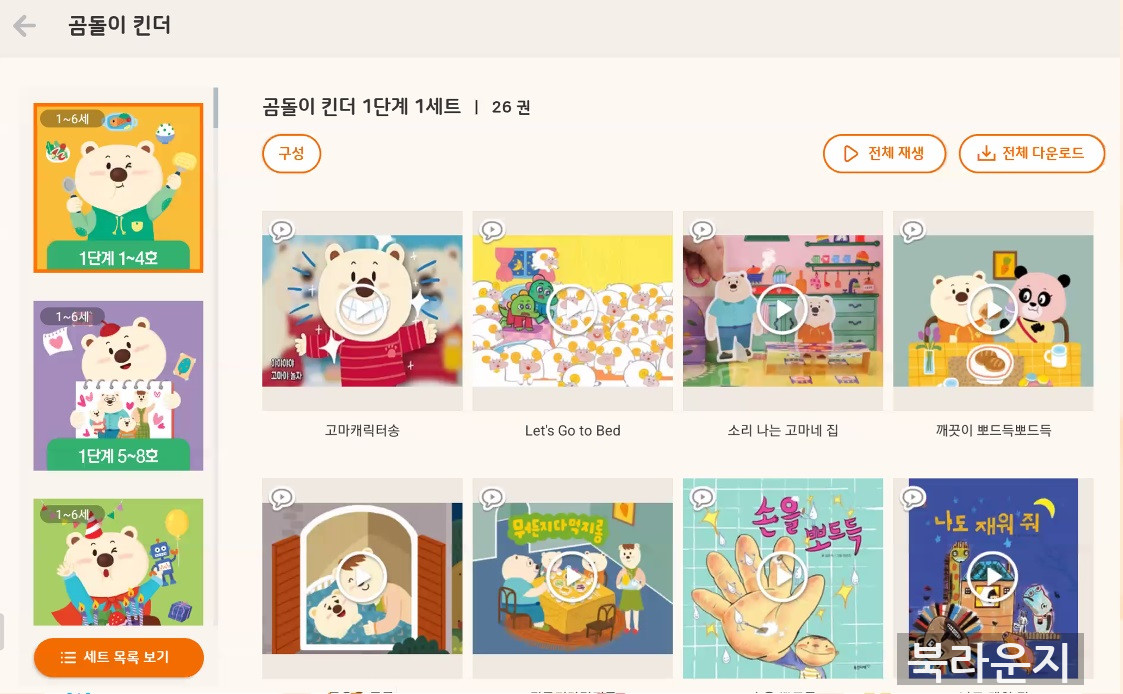The image size is (1123, 694).
Task: Open the book with bear sleeping by window
Action: click(362, 578)
